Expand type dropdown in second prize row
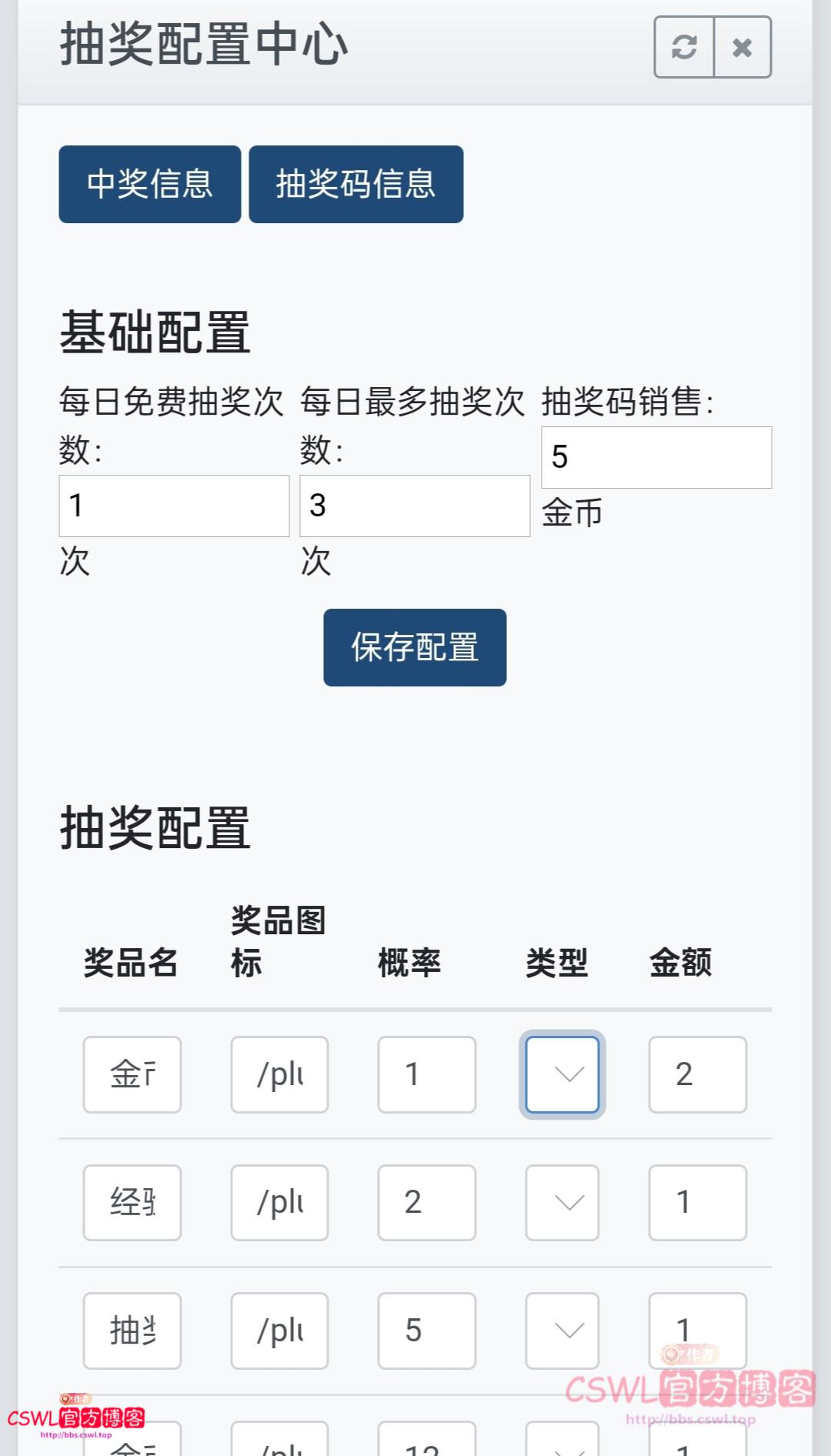The image size is (831, 1456). (x=562, y=1202)
